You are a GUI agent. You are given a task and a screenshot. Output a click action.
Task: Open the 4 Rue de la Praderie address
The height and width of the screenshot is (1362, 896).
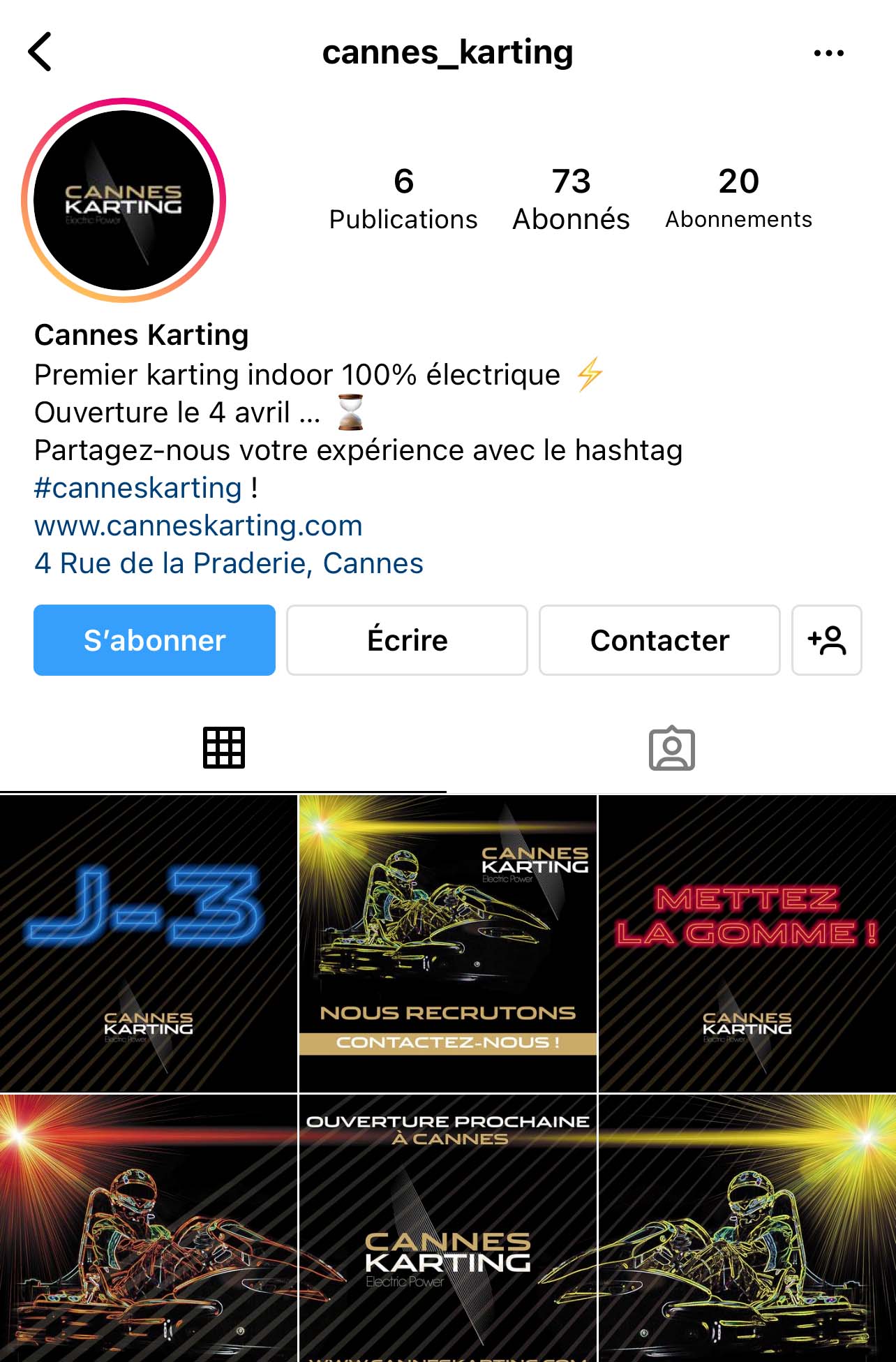[x=228, y=563]
